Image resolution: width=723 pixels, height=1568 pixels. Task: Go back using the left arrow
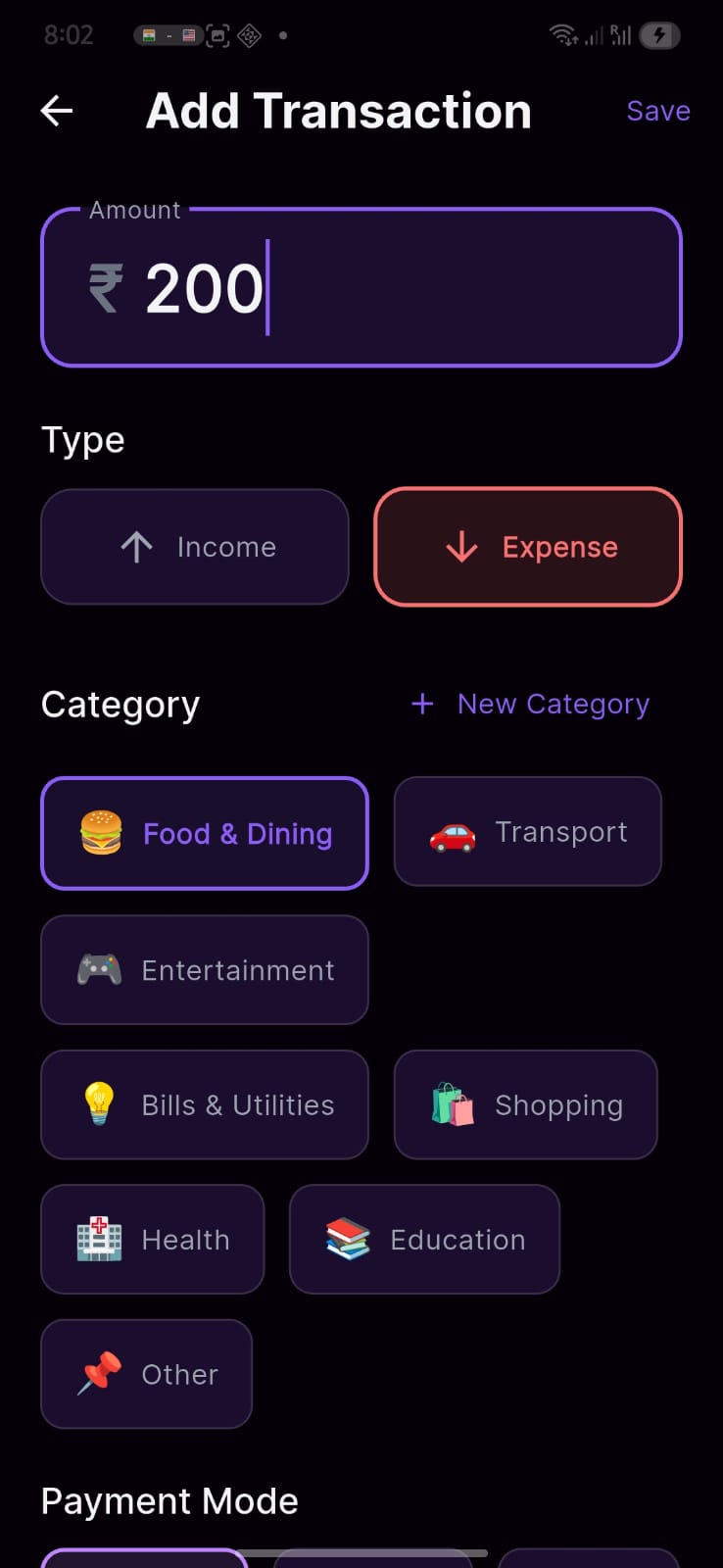pos(56,110)
